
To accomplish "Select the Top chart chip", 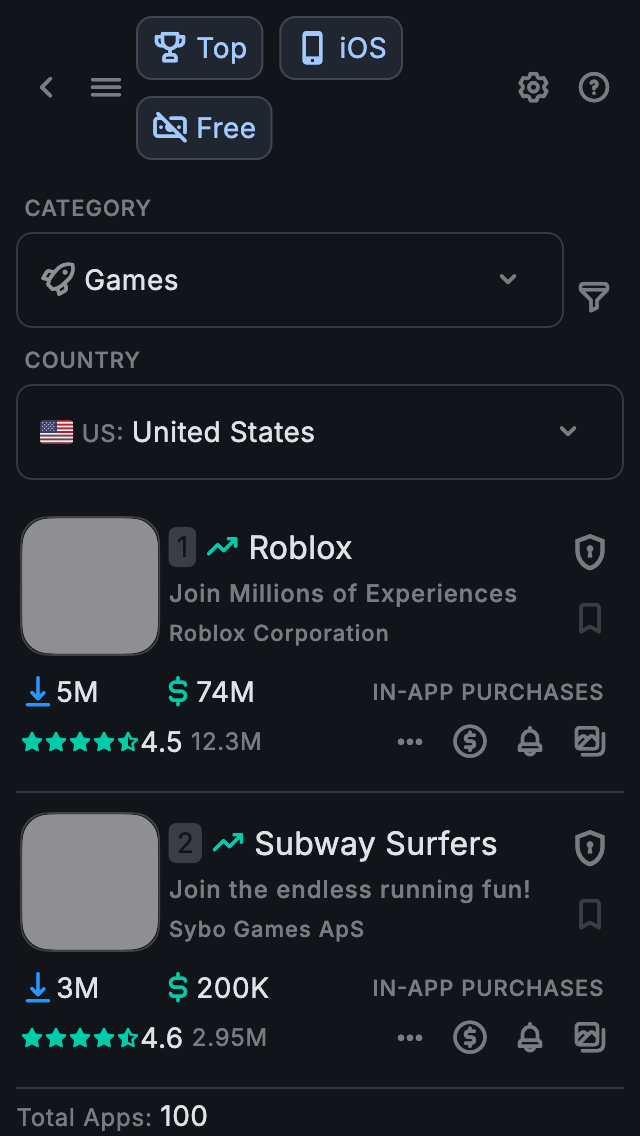I will tap(200, 48).
